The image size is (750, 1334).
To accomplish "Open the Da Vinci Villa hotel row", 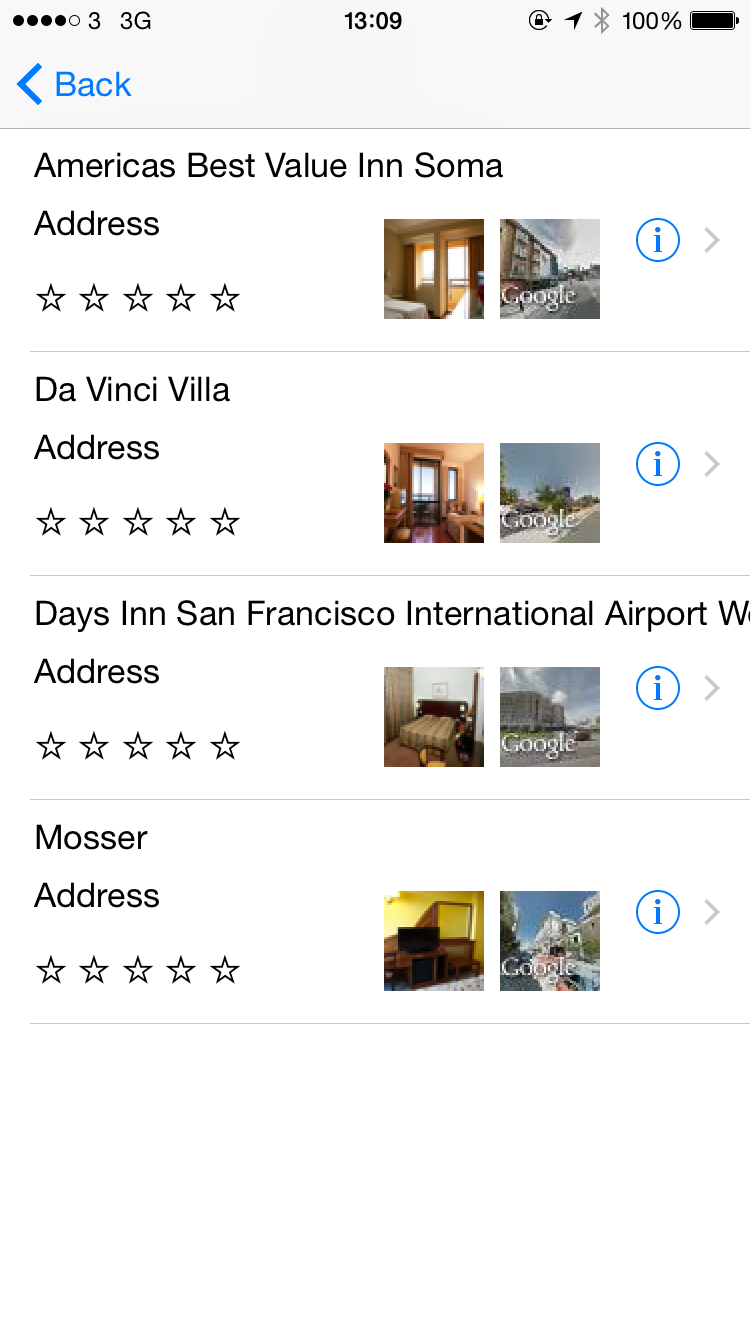I will [132, 390].
